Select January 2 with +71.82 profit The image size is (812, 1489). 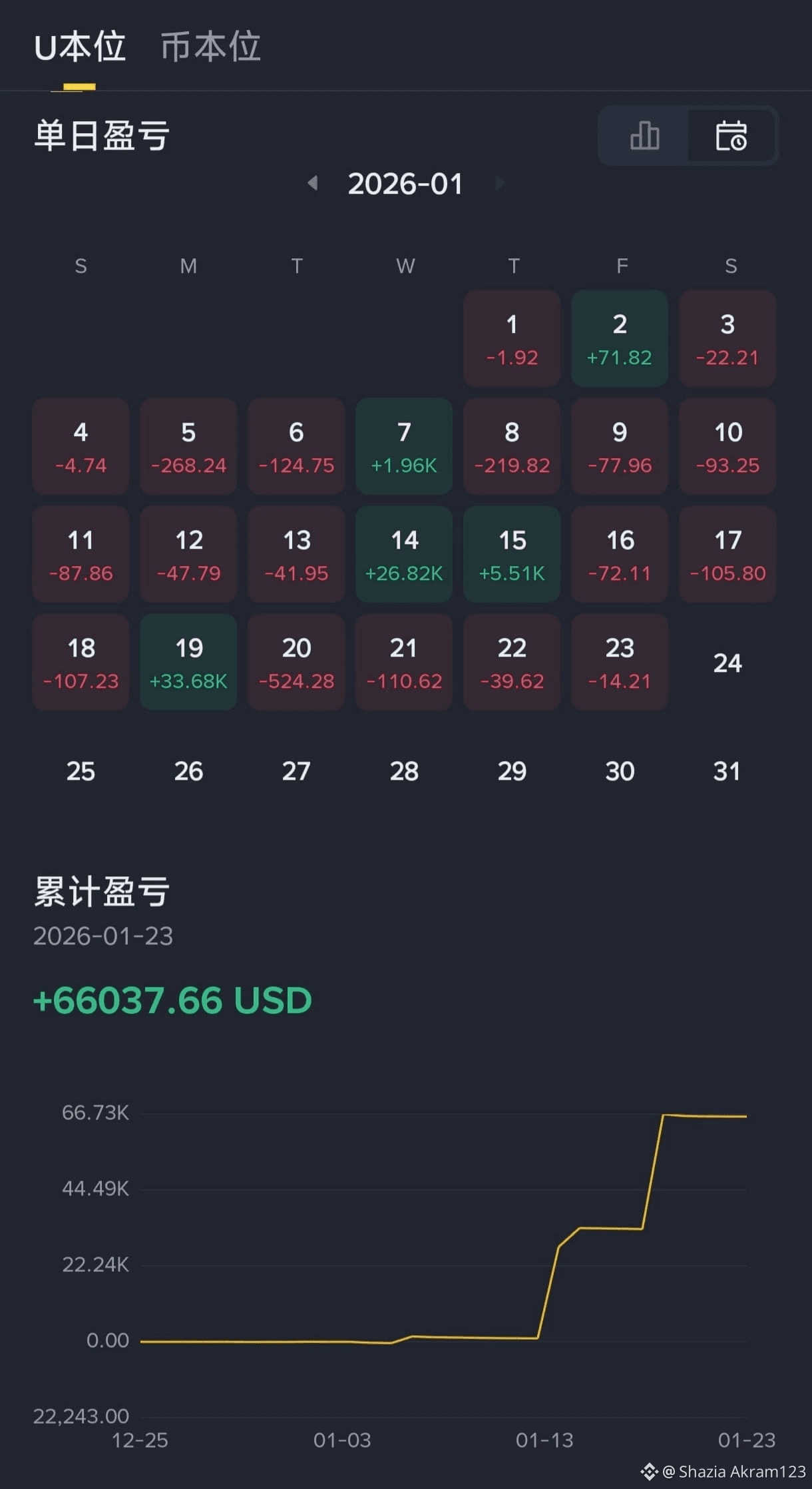(619, 338)
